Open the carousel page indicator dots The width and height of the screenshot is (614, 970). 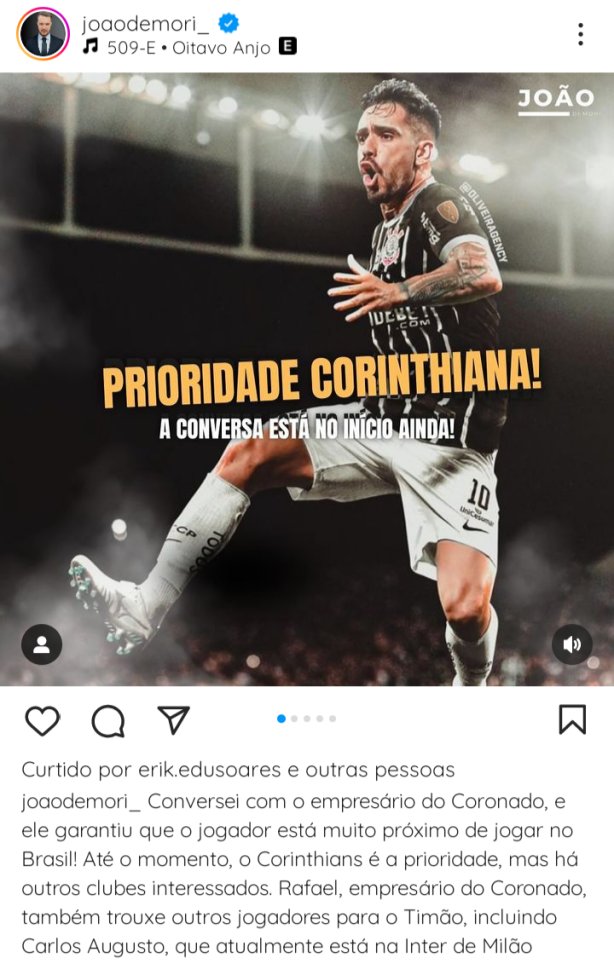pos(306,719)
